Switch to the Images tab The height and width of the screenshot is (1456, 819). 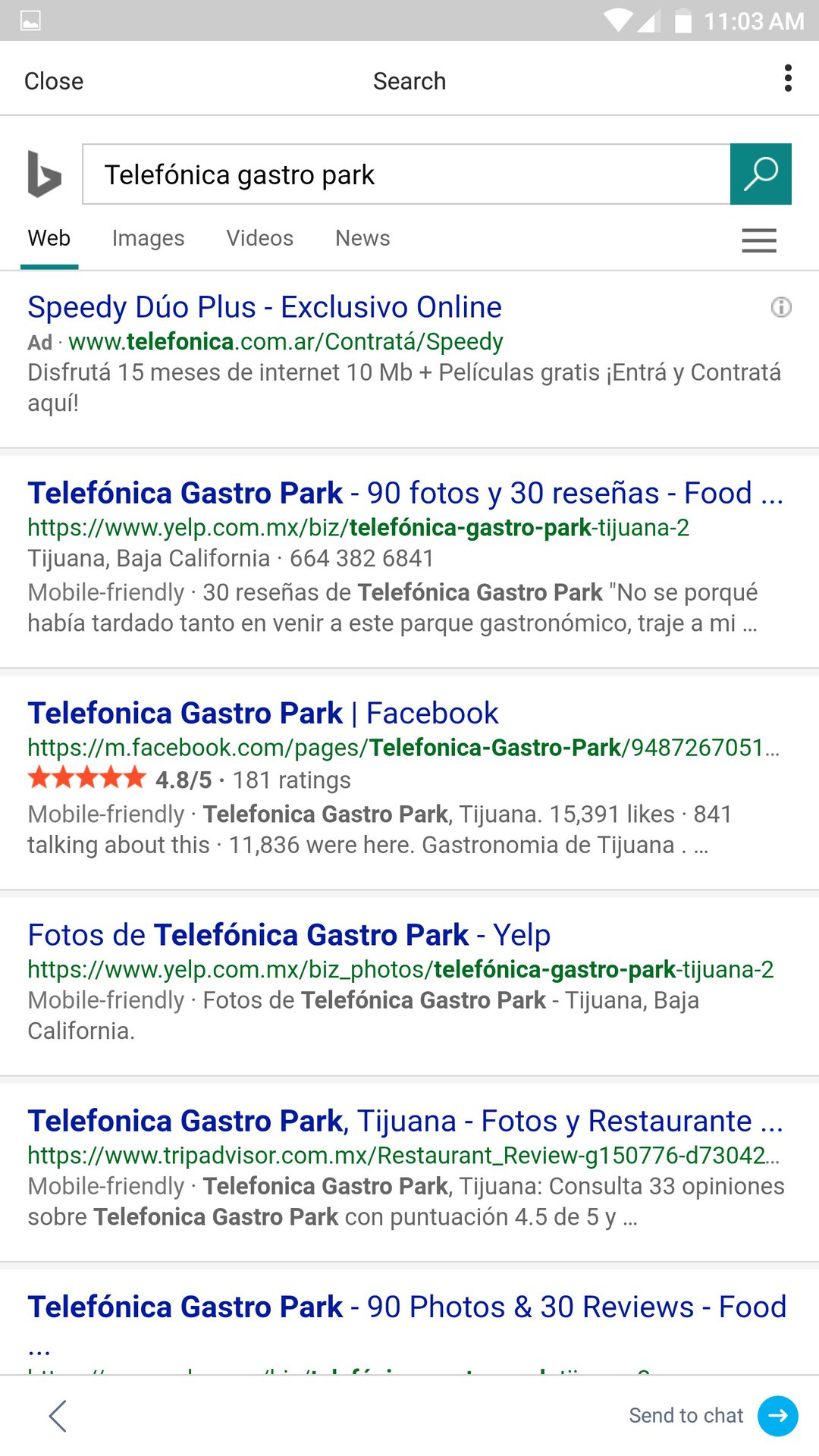tap(148, 238)
